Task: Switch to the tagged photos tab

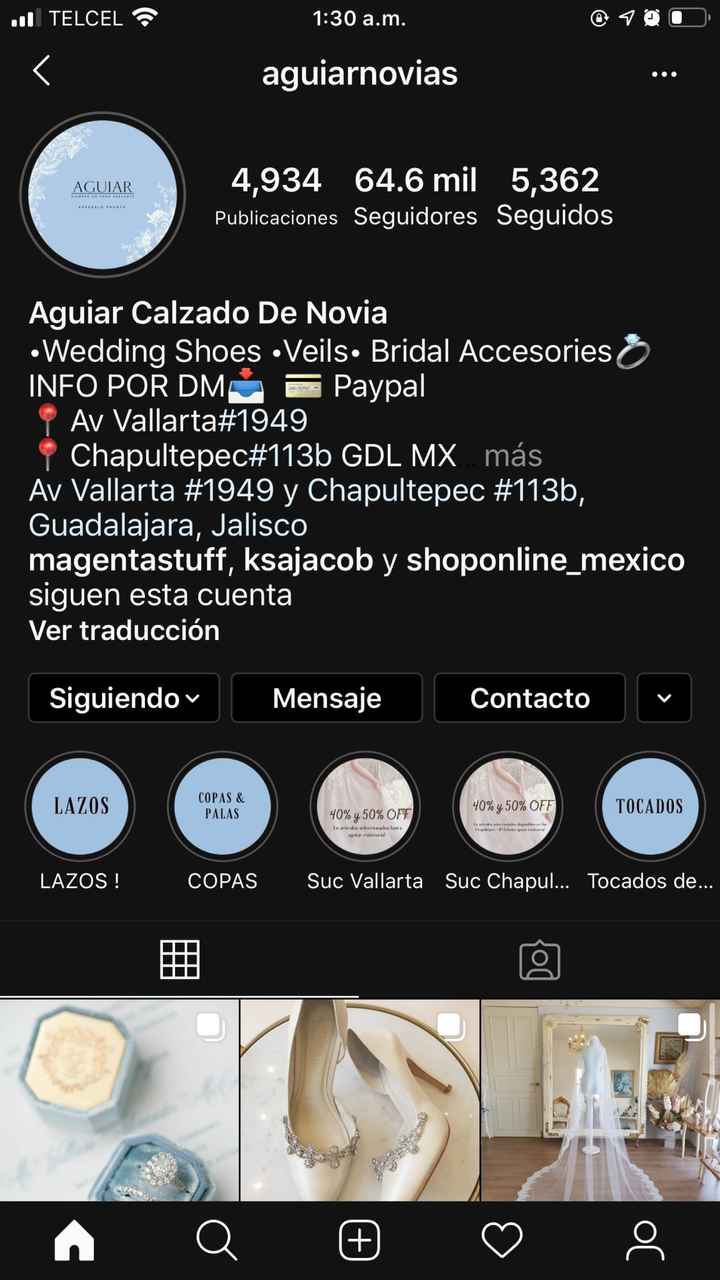Action: 539,960
